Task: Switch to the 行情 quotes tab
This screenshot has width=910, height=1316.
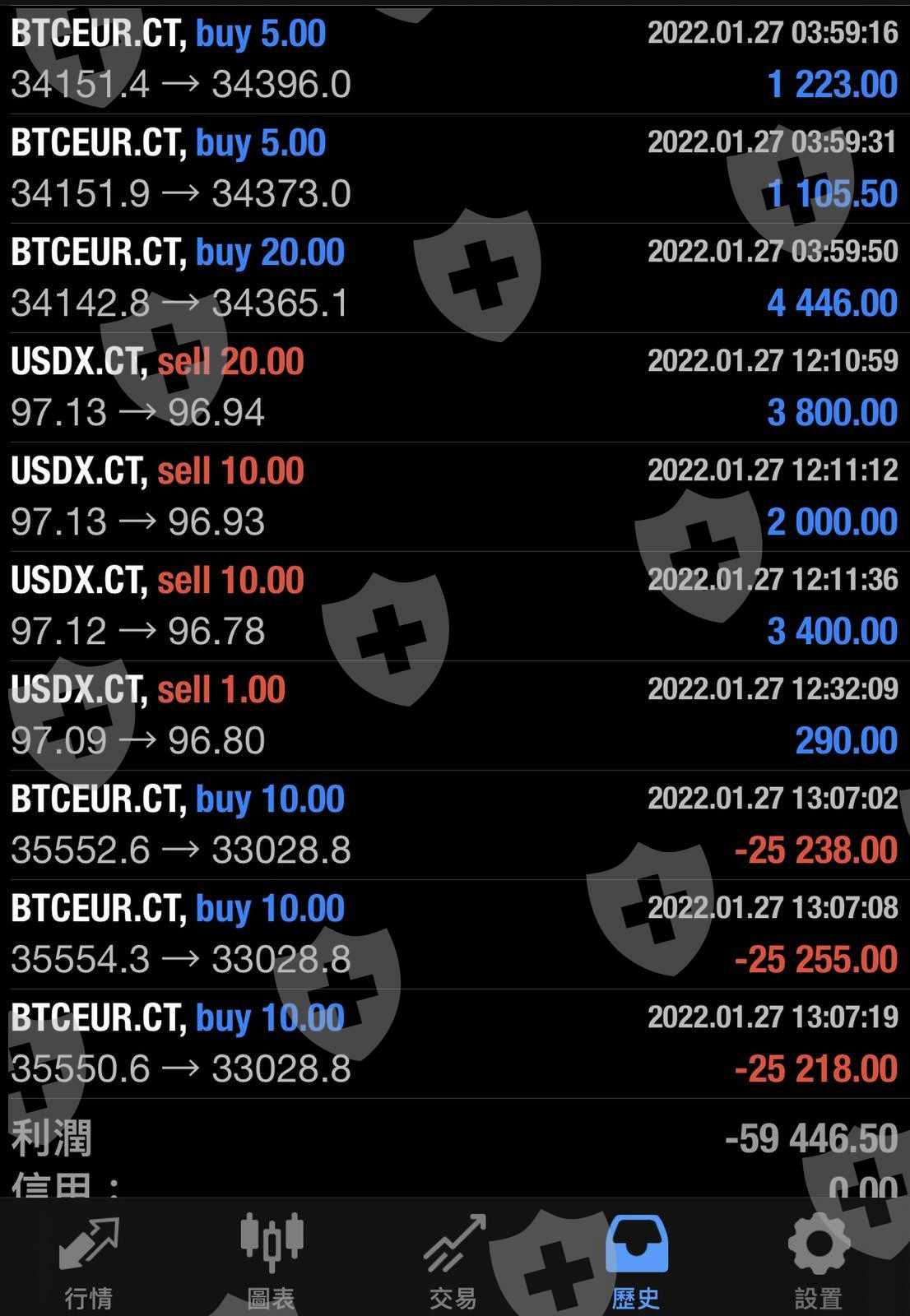Action: click(89, 1258)
